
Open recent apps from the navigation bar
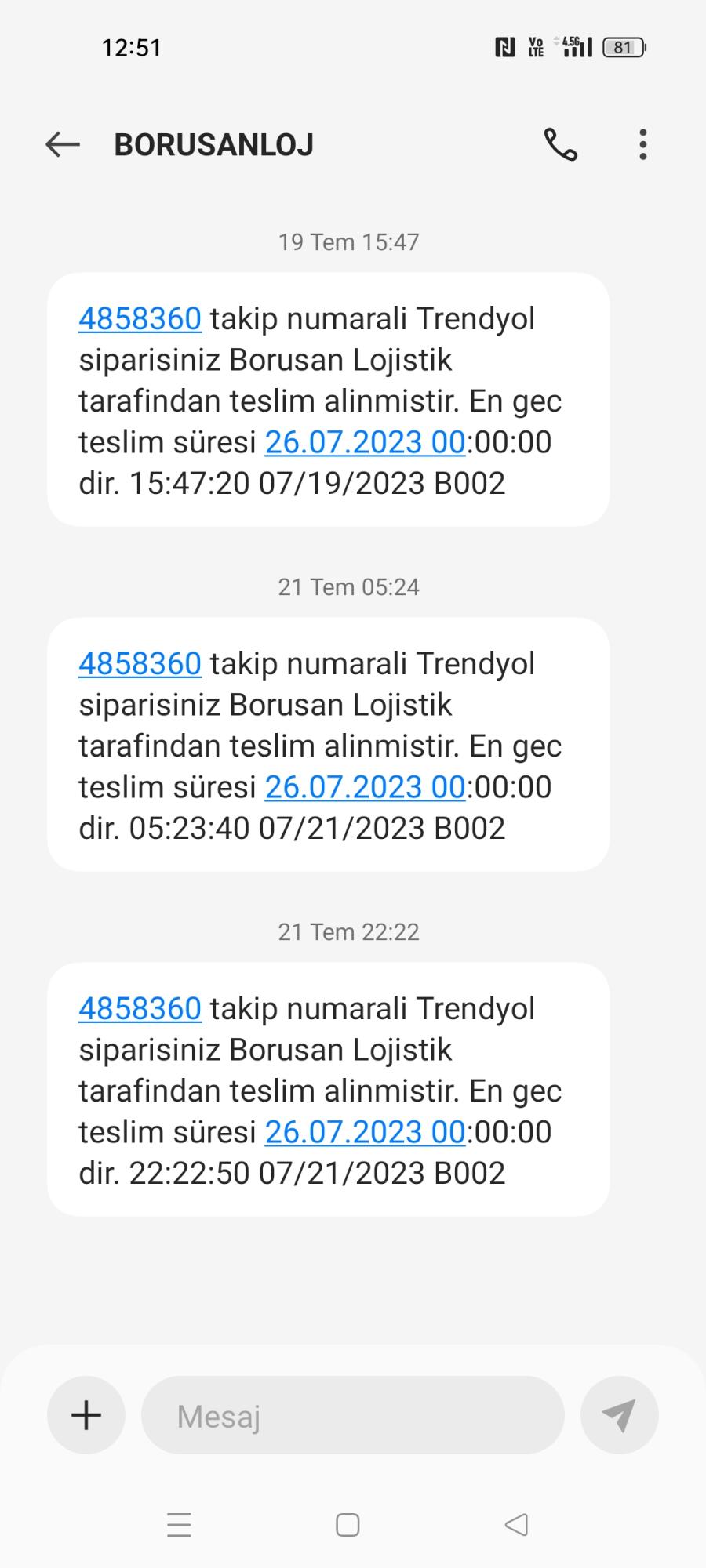(180, 1525)
